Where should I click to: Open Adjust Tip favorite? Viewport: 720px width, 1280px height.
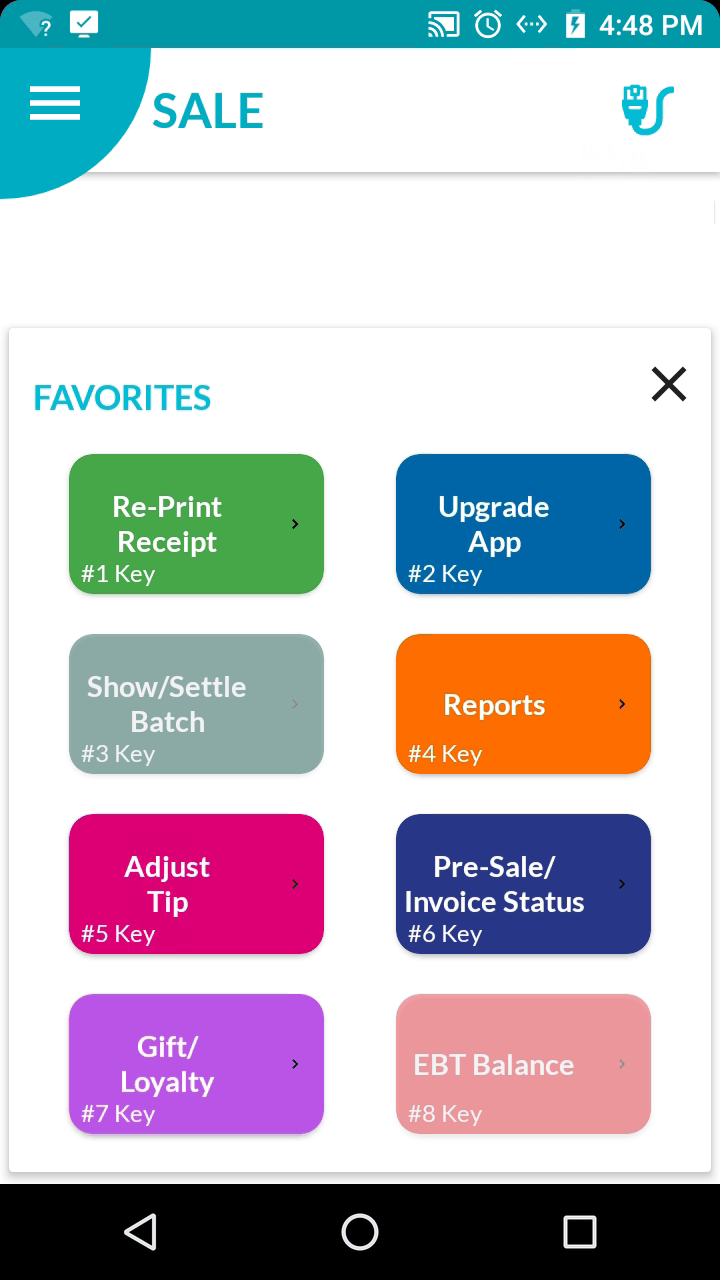pyautogui.click(x=196, y=883)
